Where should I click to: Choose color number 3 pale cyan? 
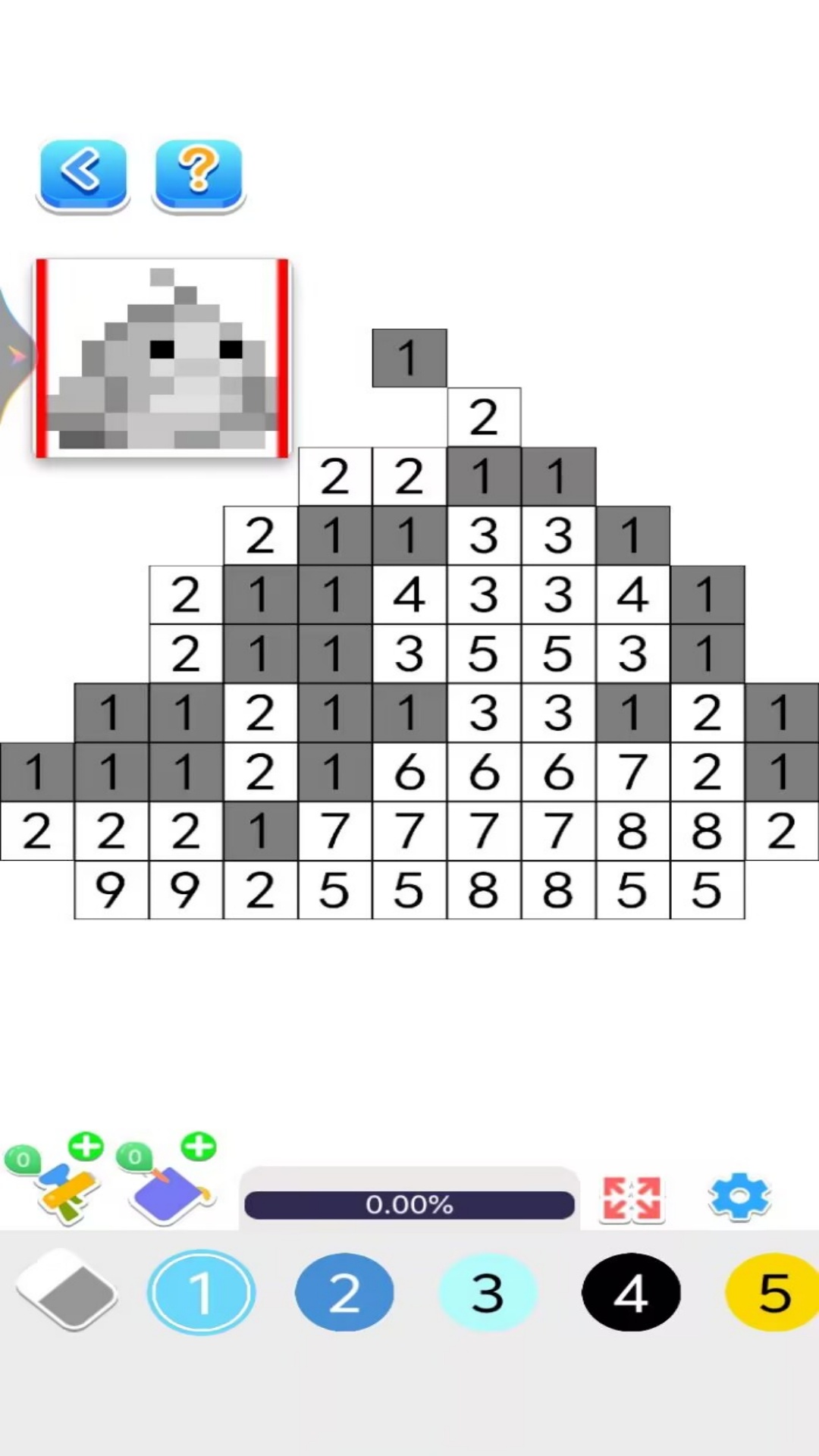(488, 1291)
